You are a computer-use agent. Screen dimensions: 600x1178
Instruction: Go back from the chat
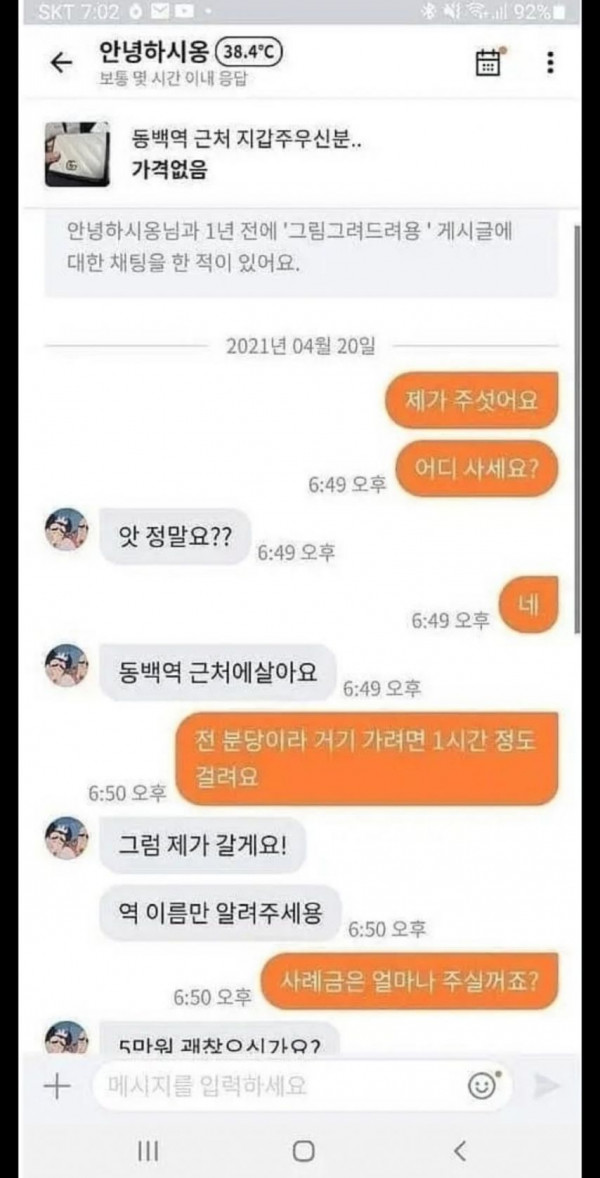click(62, 62)
